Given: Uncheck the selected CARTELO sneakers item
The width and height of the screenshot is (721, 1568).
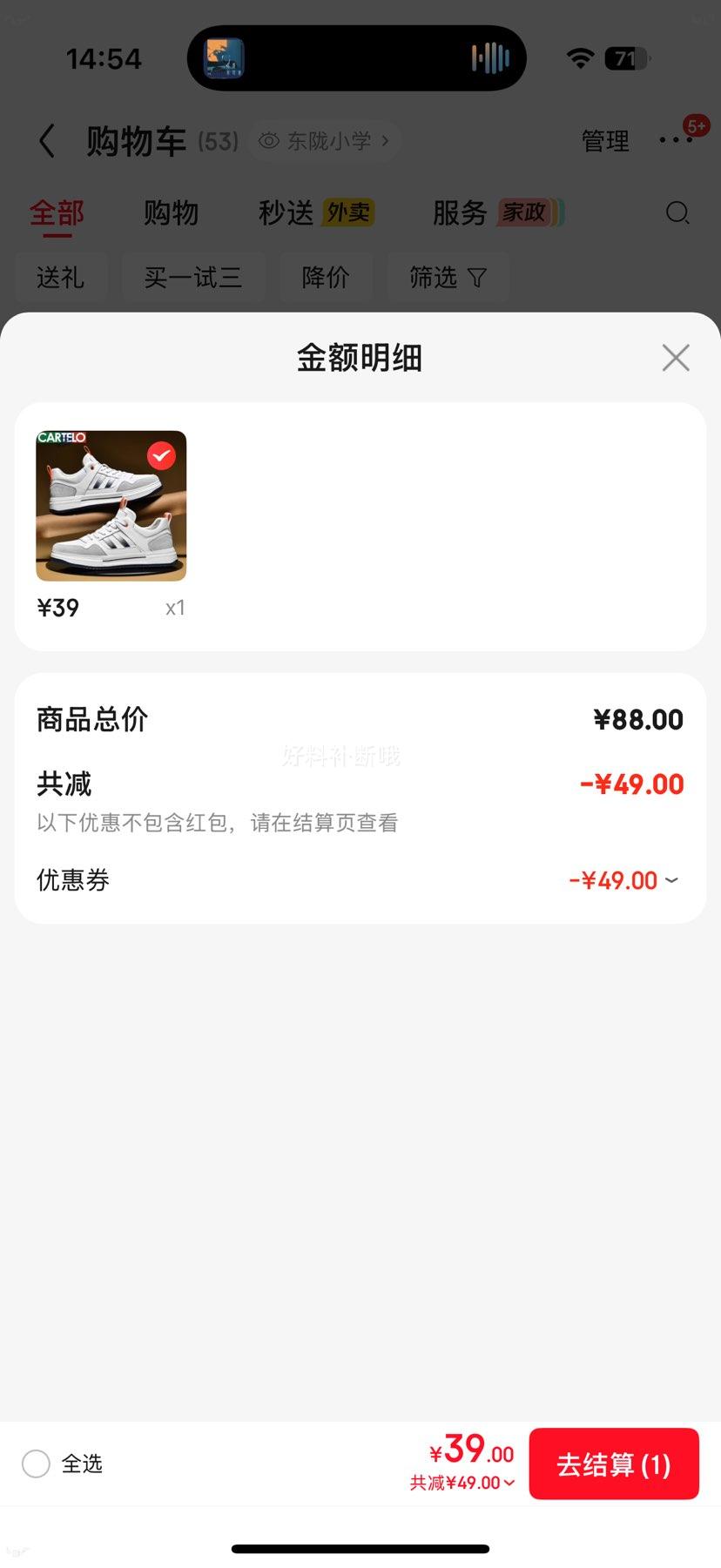Looking at the screenshot, I should [161, 455].
